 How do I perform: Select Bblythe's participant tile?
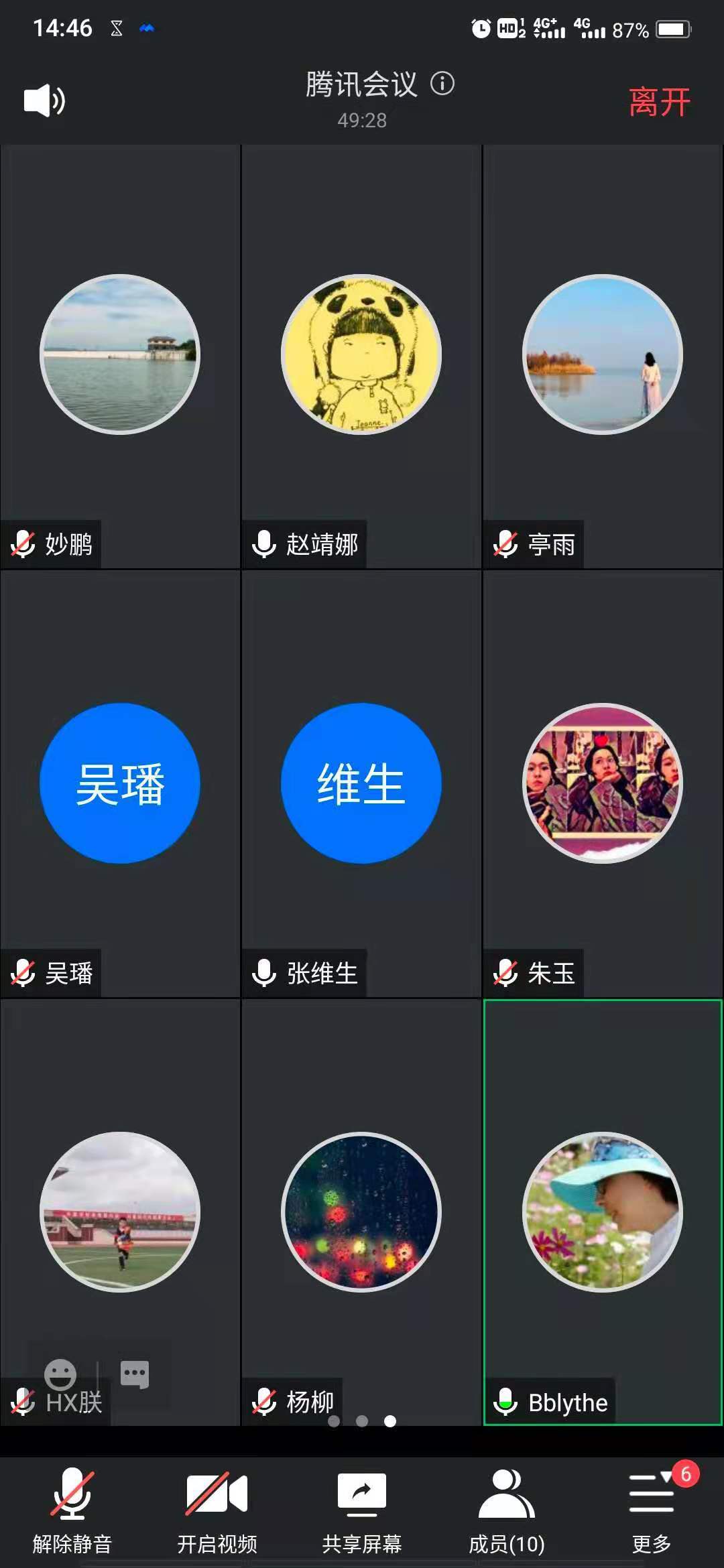point(603,1212)
